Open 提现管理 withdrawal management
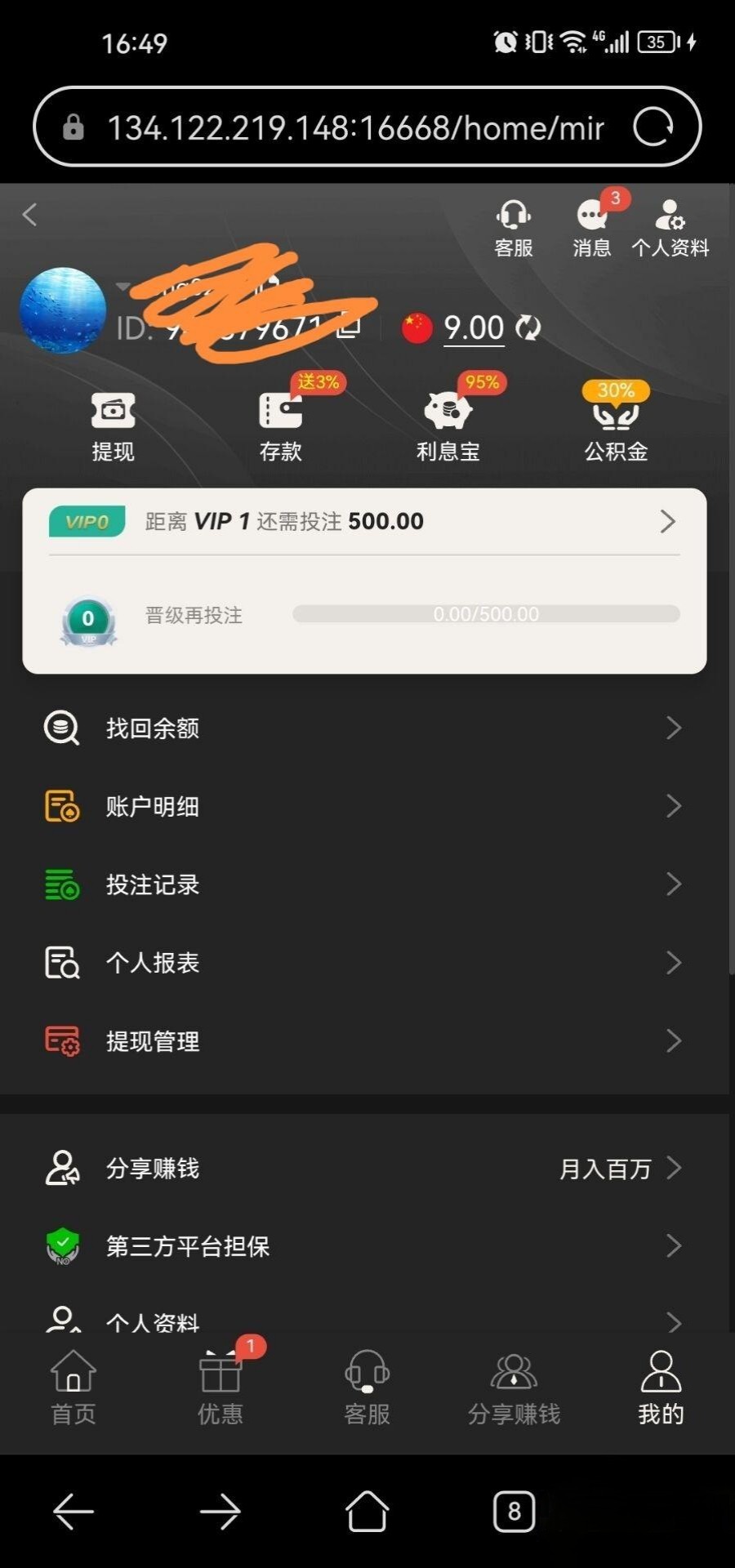 coord(364,1041)
